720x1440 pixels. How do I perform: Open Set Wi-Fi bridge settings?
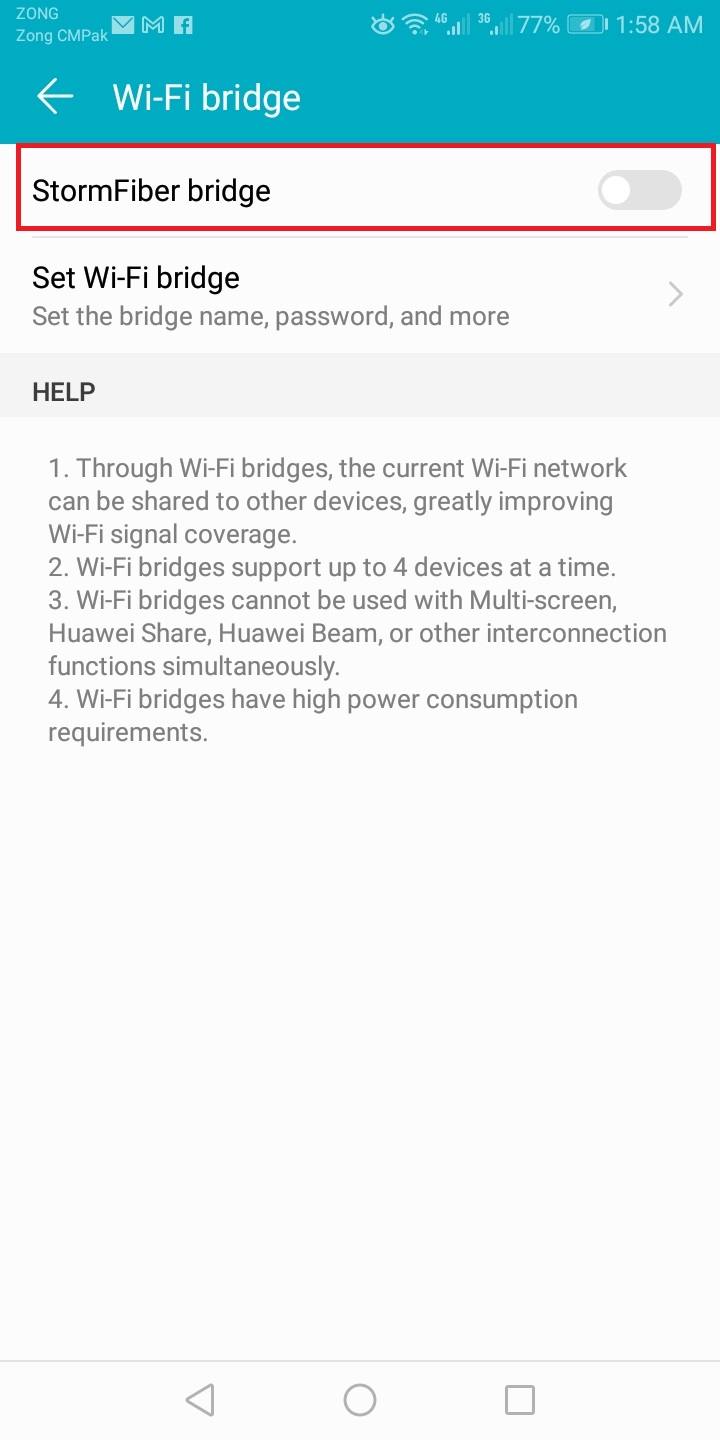tap(360, 296)
